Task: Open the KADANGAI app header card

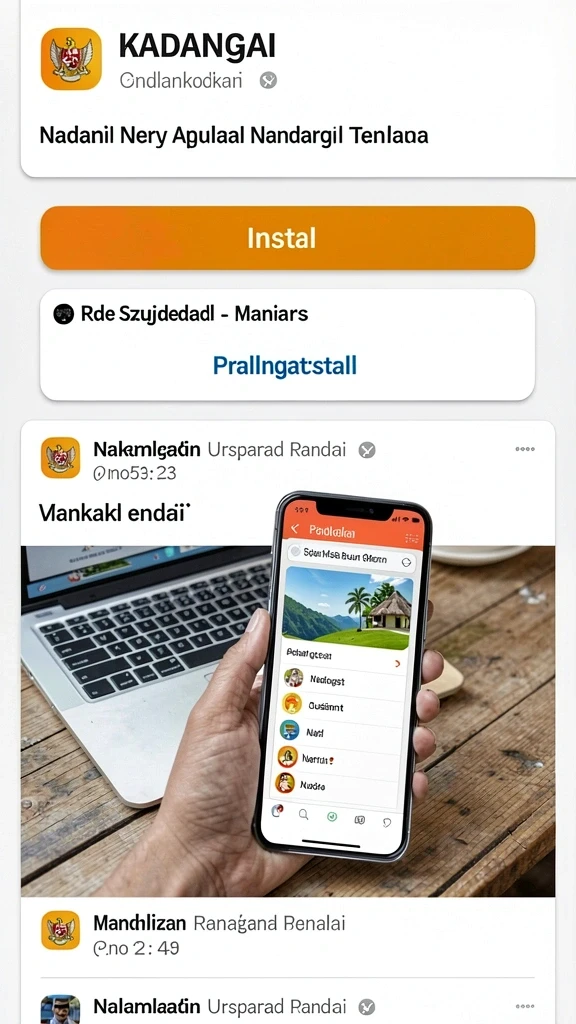Action: [x=298, y=88]
